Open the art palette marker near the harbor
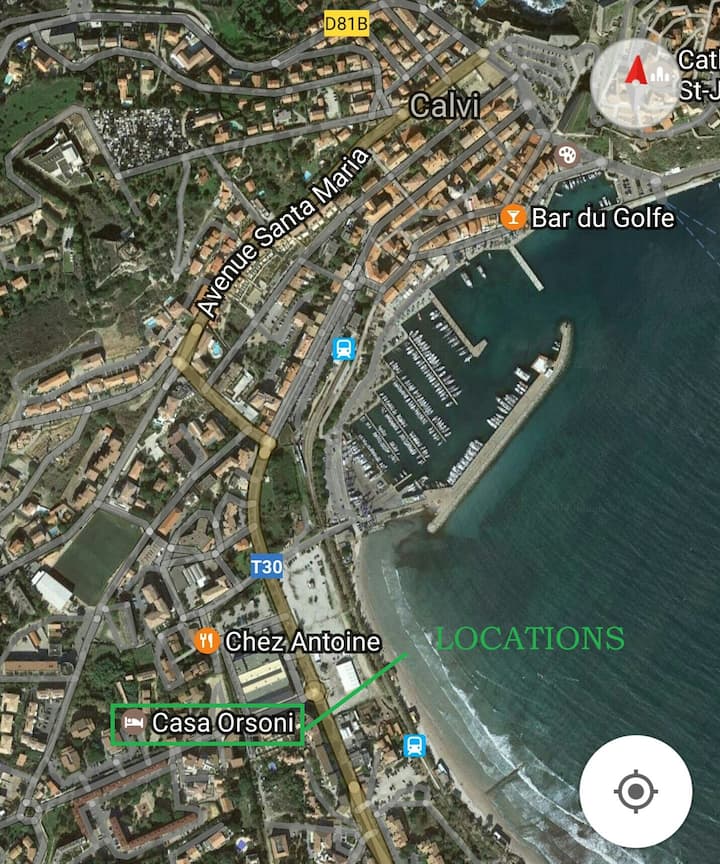Image resolution: width=720 pixels, height=864 pixels. coord(566,155)
